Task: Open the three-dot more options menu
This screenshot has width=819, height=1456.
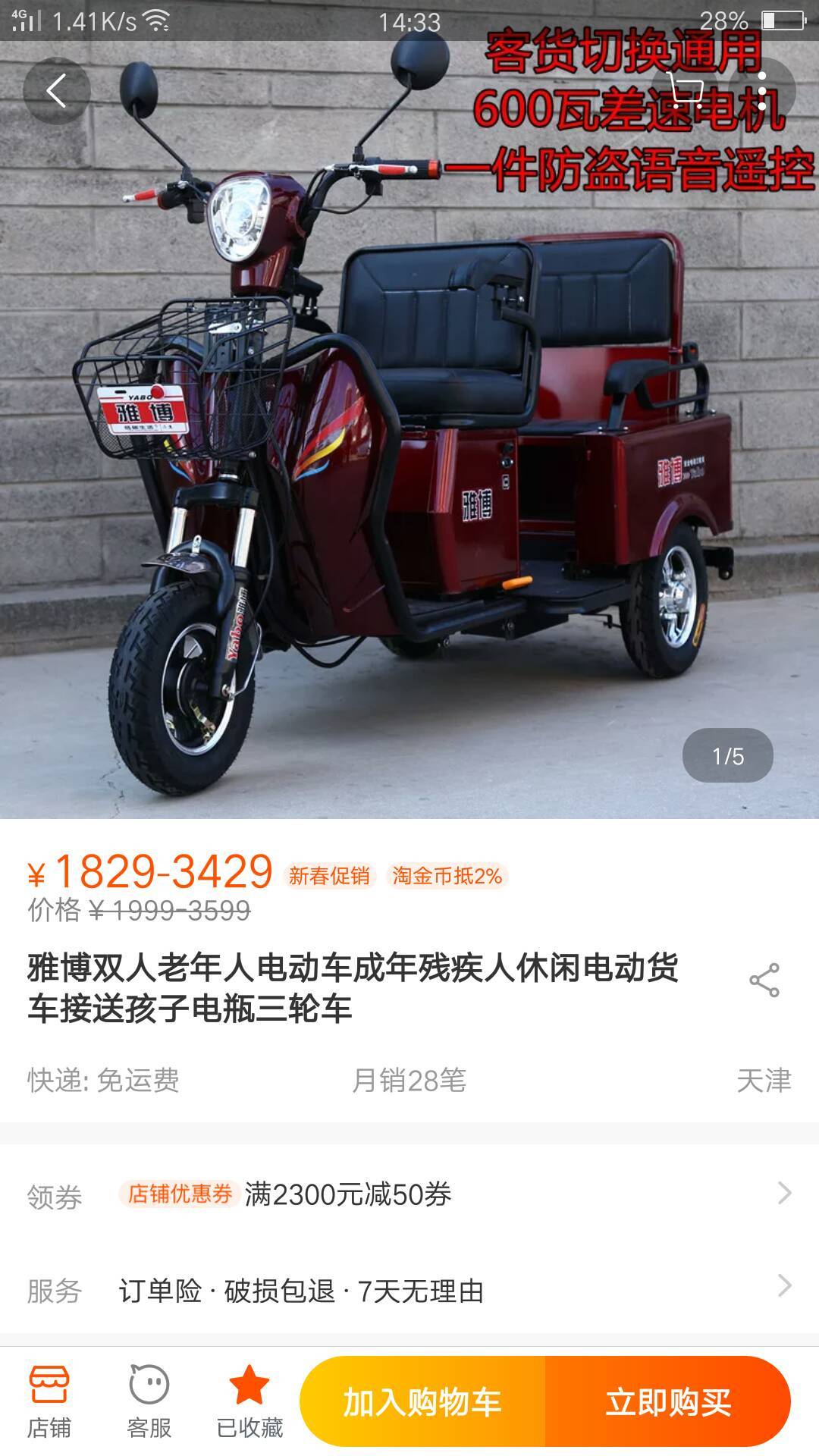Action: click(762, 89)
